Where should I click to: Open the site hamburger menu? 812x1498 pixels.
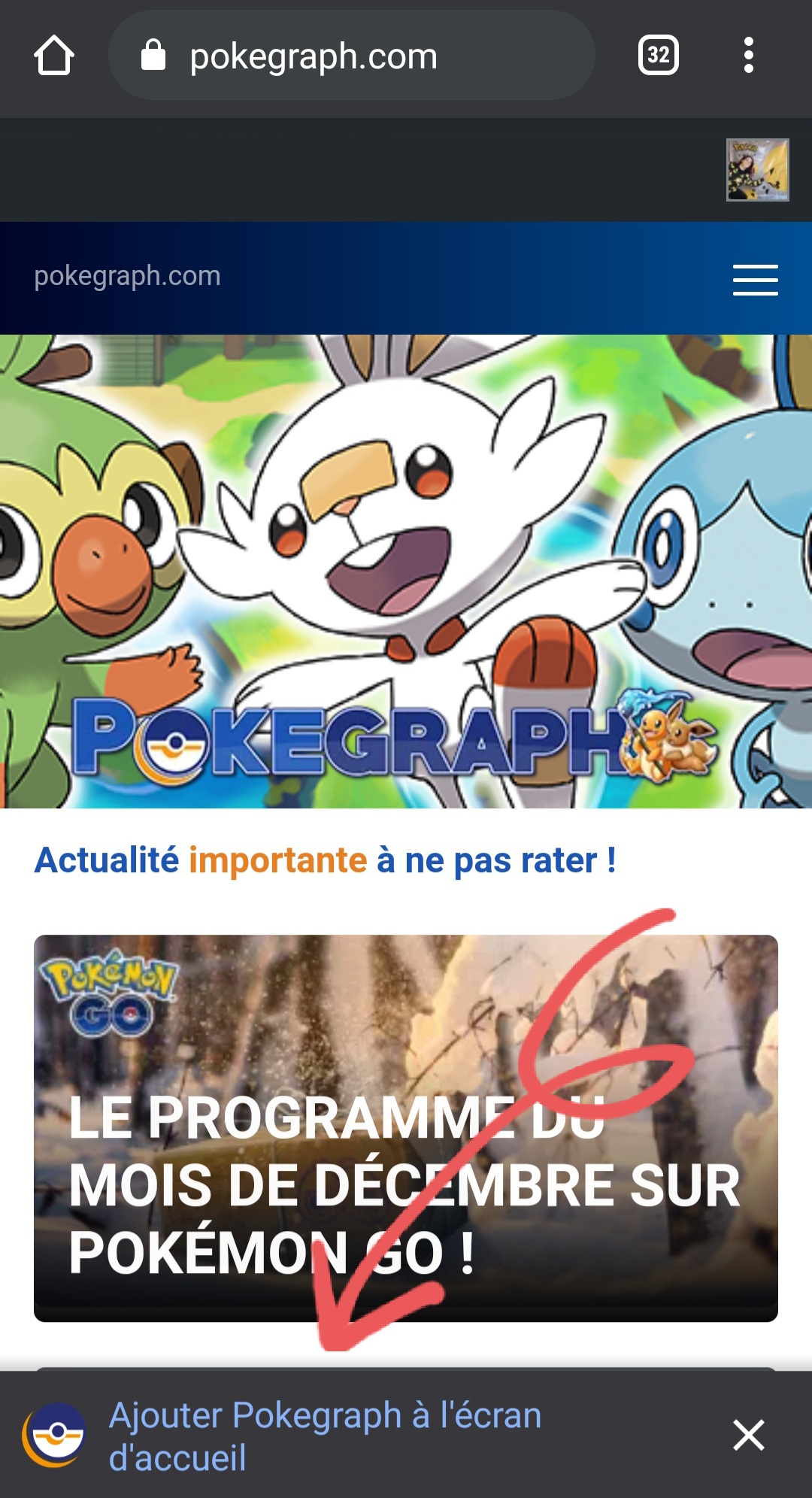tap(755, 280)
